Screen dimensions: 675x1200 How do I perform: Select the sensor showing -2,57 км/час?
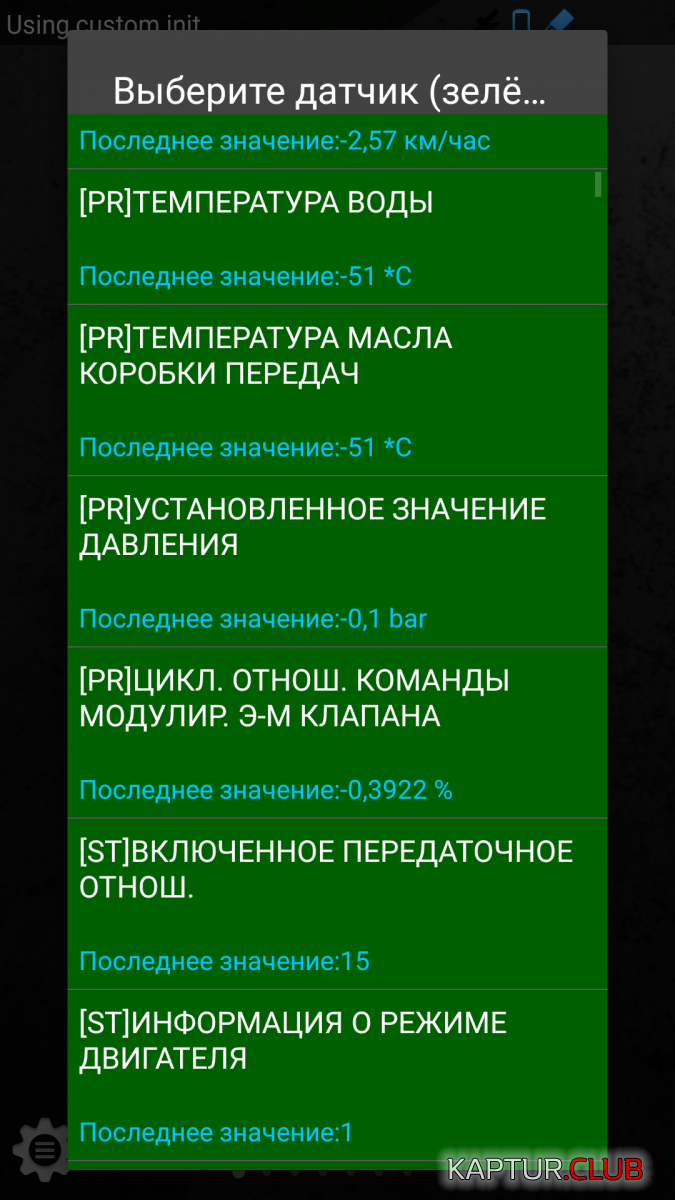pyautogui.click(x=336, y=141)
